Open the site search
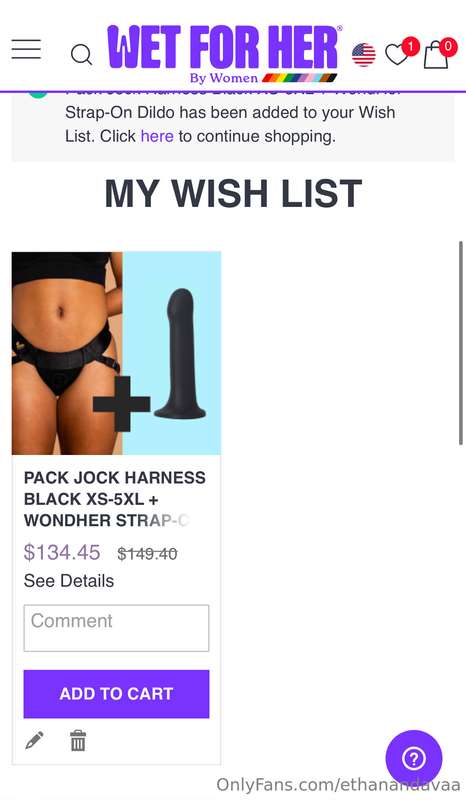 coord(81,54)
